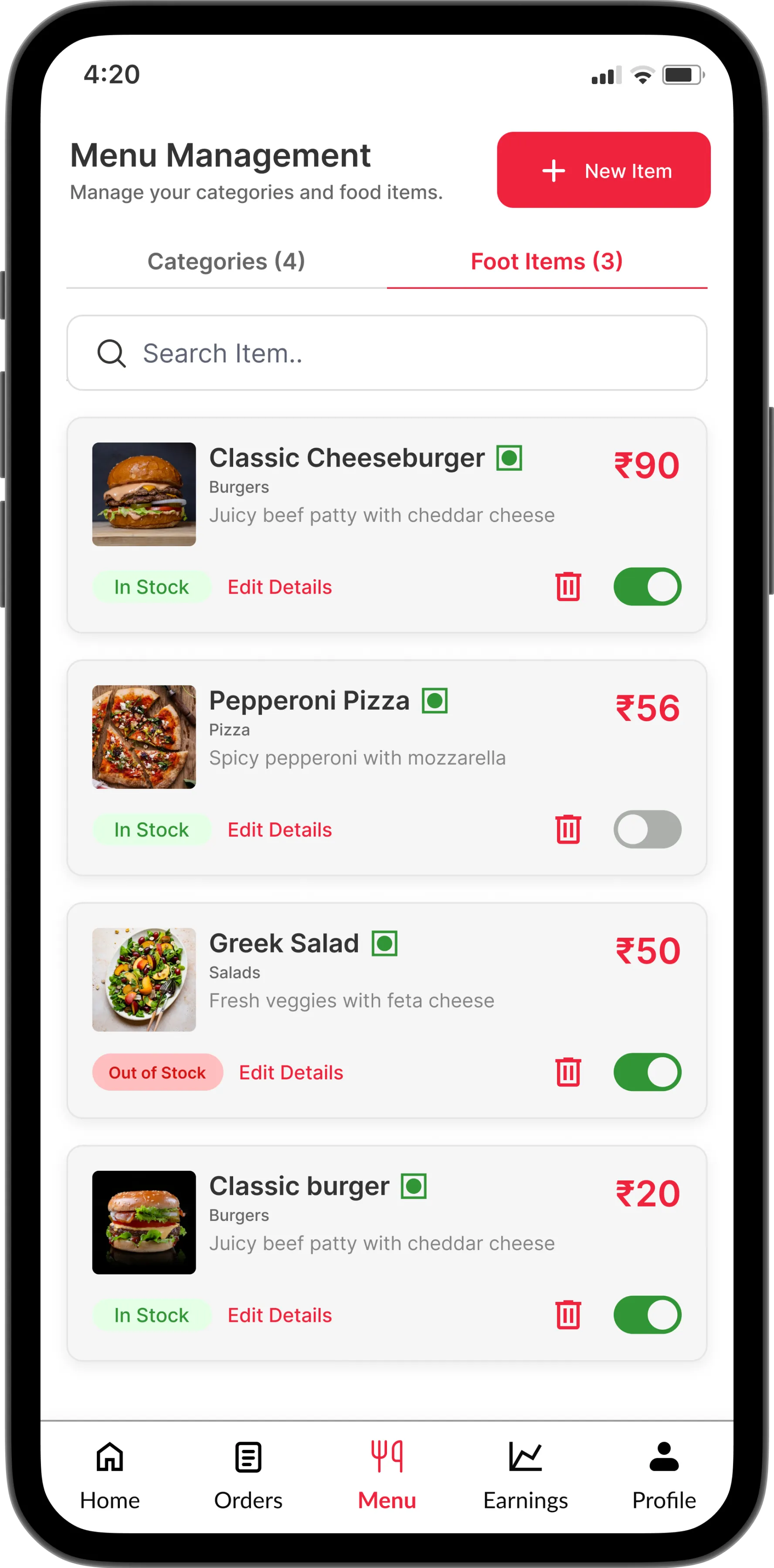774x1568 pixels.
Task: Open the Earnings tab
Action: click(x=525, y=1476)
